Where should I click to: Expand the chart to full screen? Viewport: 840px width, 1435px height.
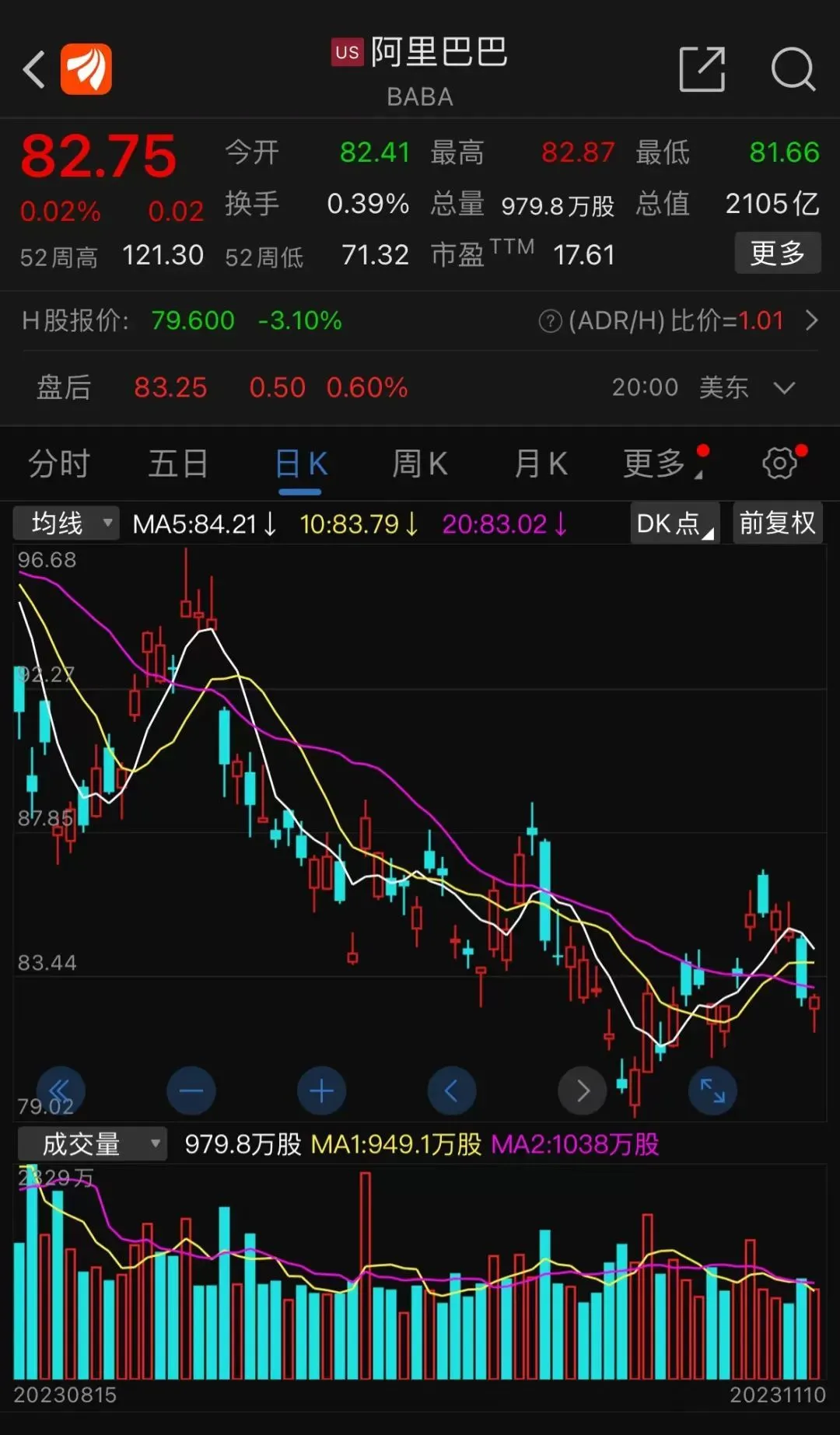click(712, 1091)
